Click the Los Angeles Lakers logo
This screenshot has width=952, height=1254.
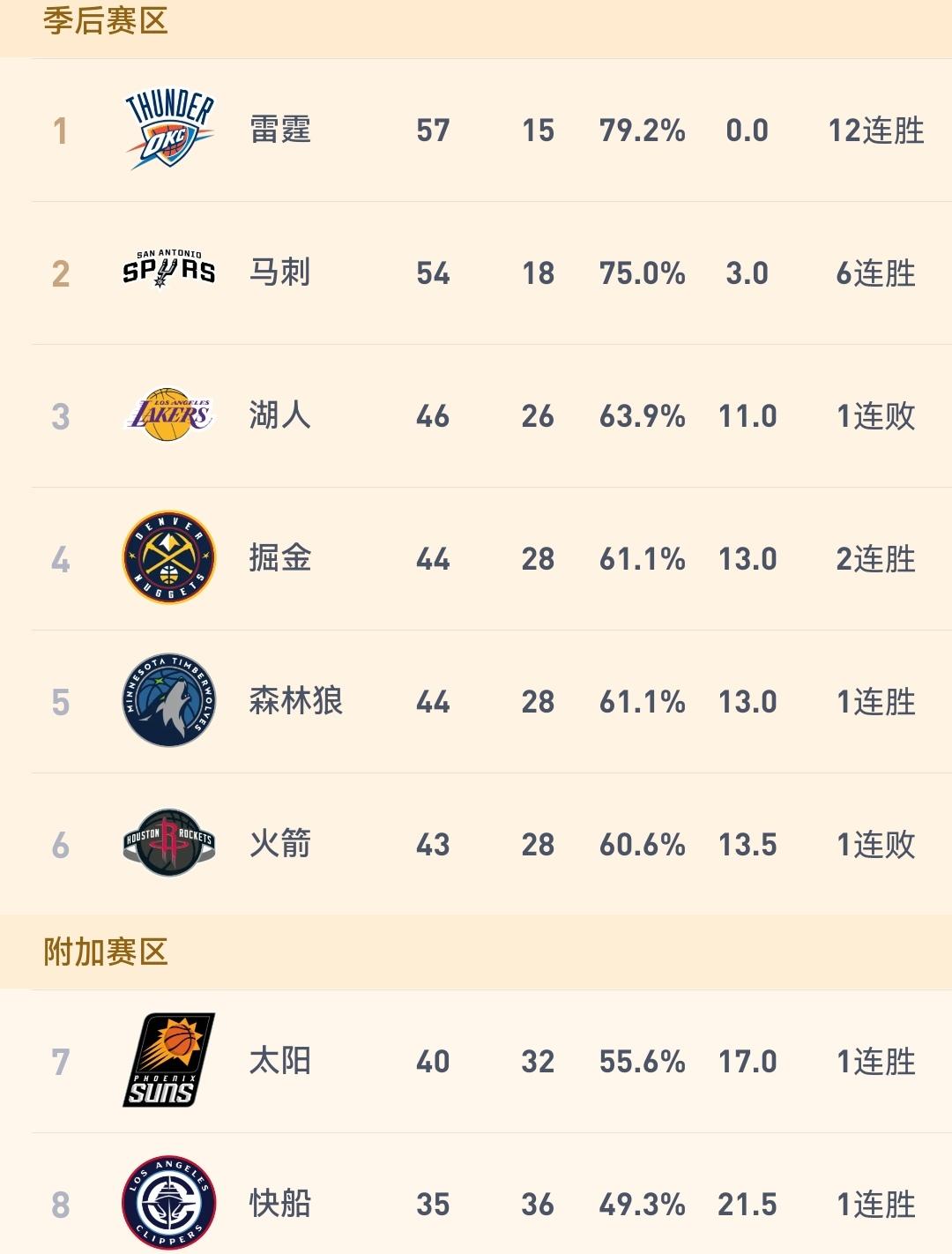pos(170,416)
